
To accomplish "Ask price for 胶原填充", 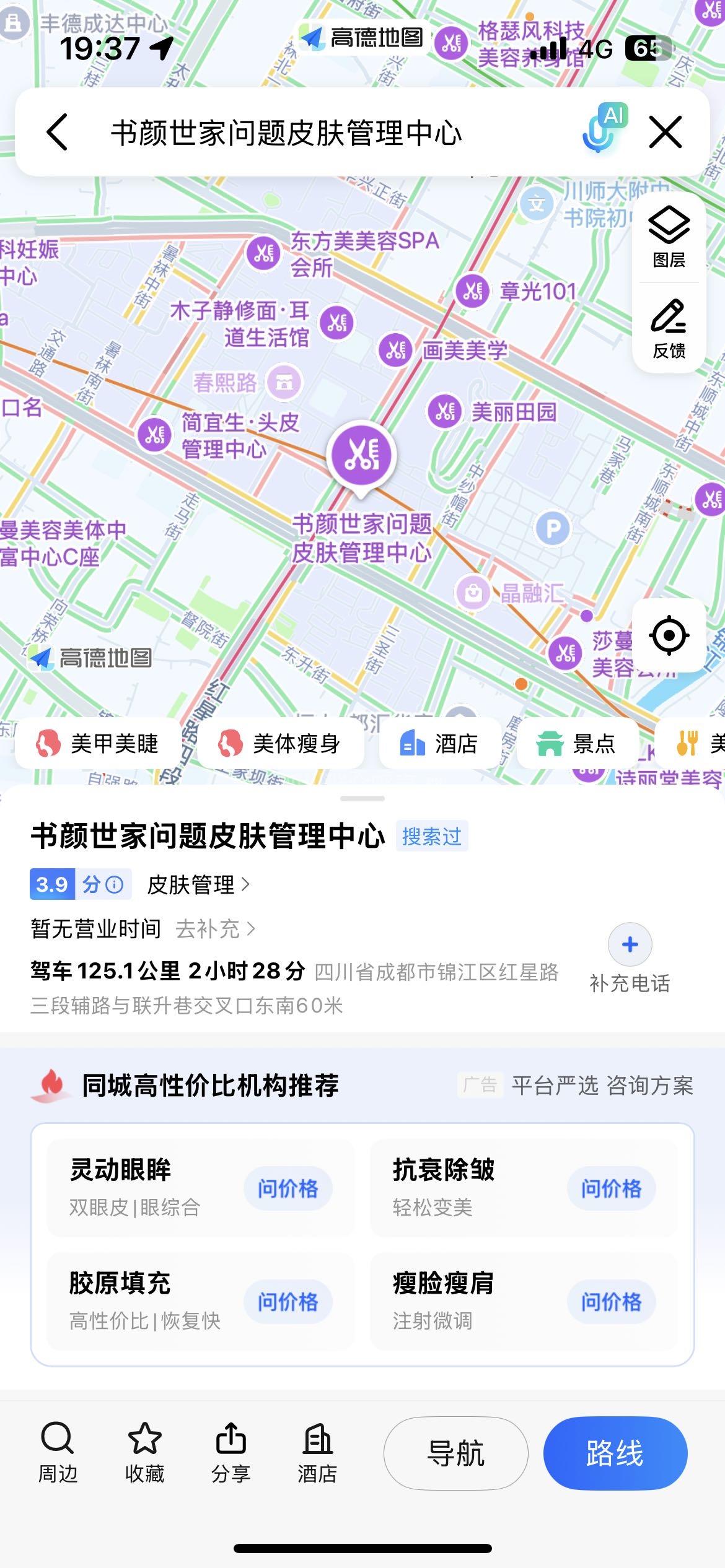I will 288,1301.
